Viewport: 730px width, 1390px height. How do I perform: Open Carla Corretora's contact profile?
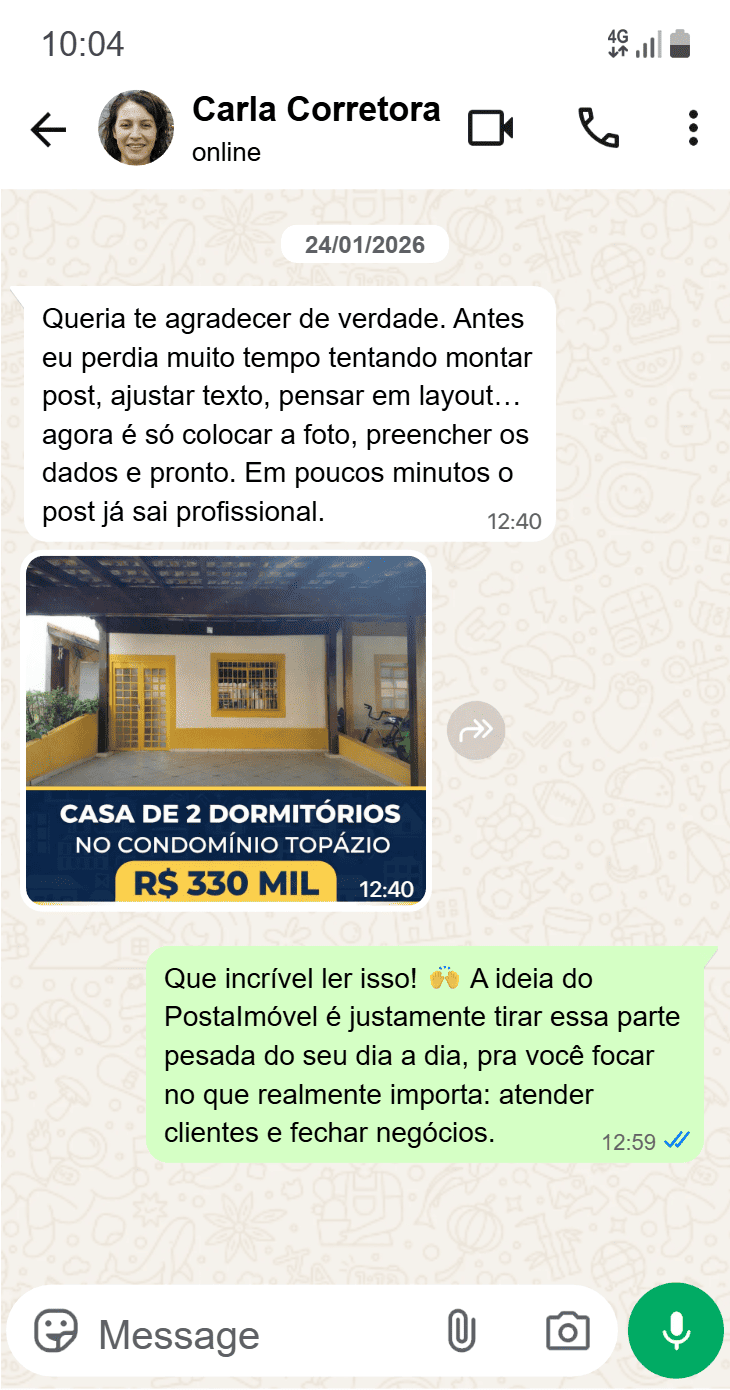pos(315,110)
